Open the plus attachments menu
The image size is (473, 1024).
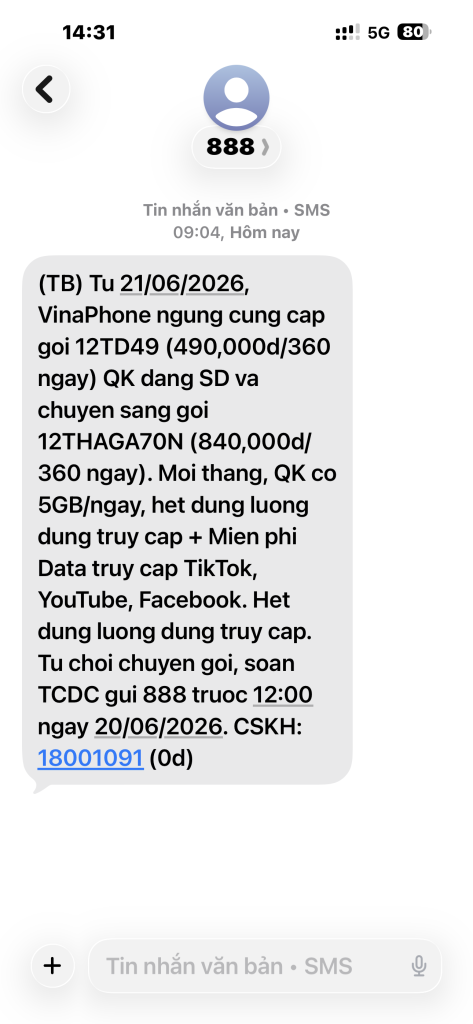[x=52, y=965]
